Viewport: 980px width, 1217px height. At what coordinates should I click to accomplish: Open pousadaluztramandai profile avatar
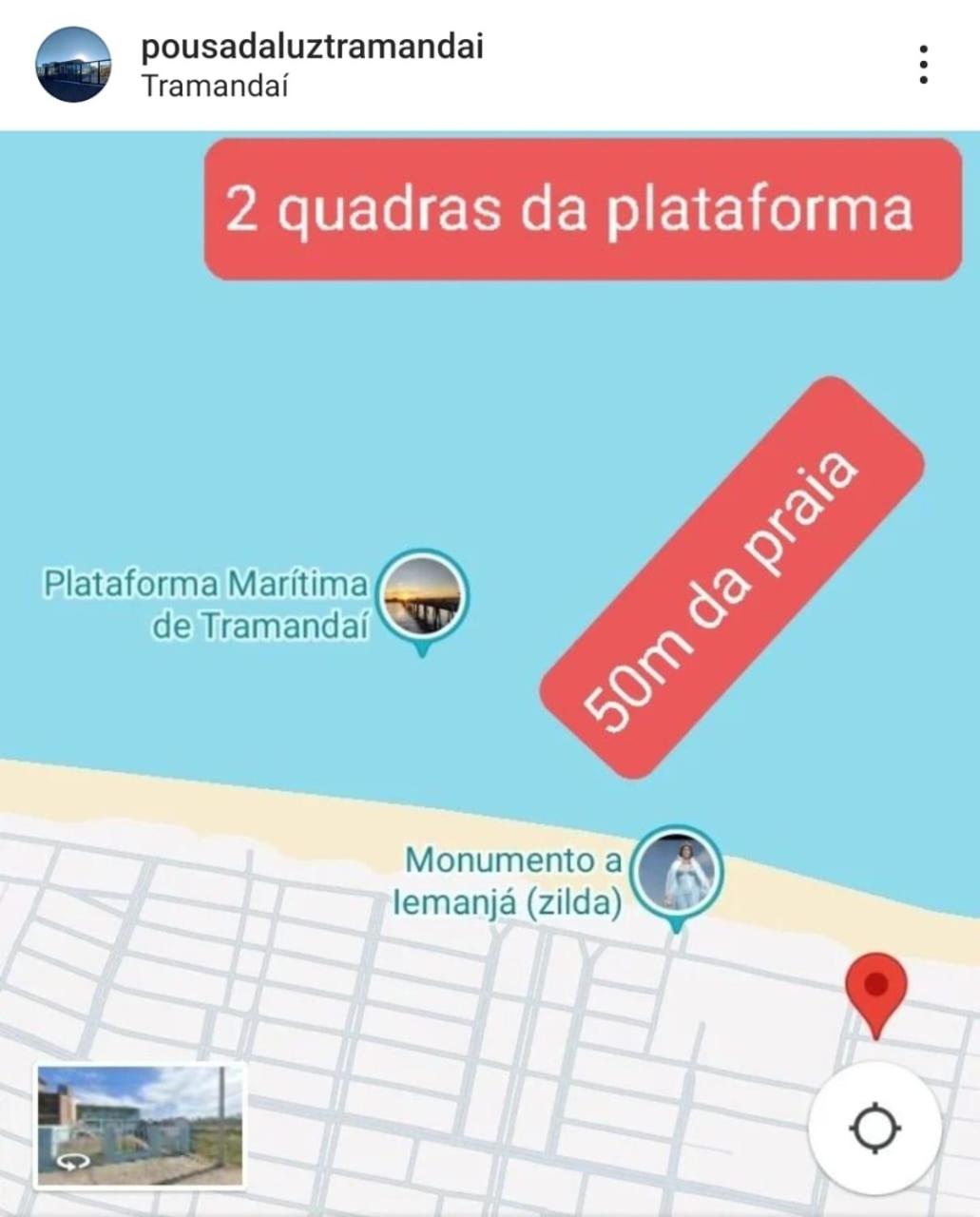pyautogui.click(x=73, y=65)
